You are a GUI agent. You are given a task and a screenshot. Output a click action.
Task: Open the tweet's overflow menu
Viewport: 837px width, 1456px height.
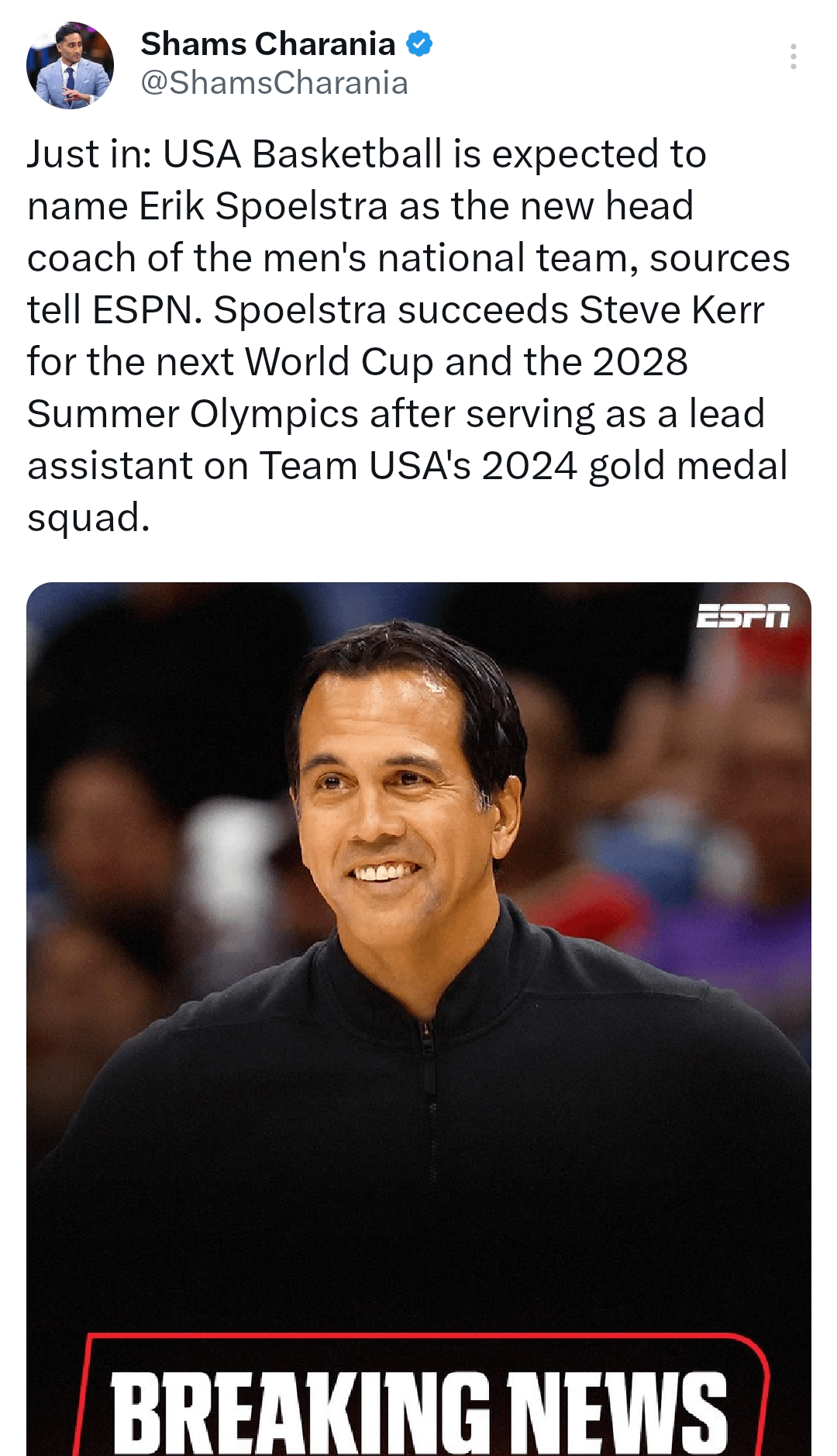(x=793, y=57)
